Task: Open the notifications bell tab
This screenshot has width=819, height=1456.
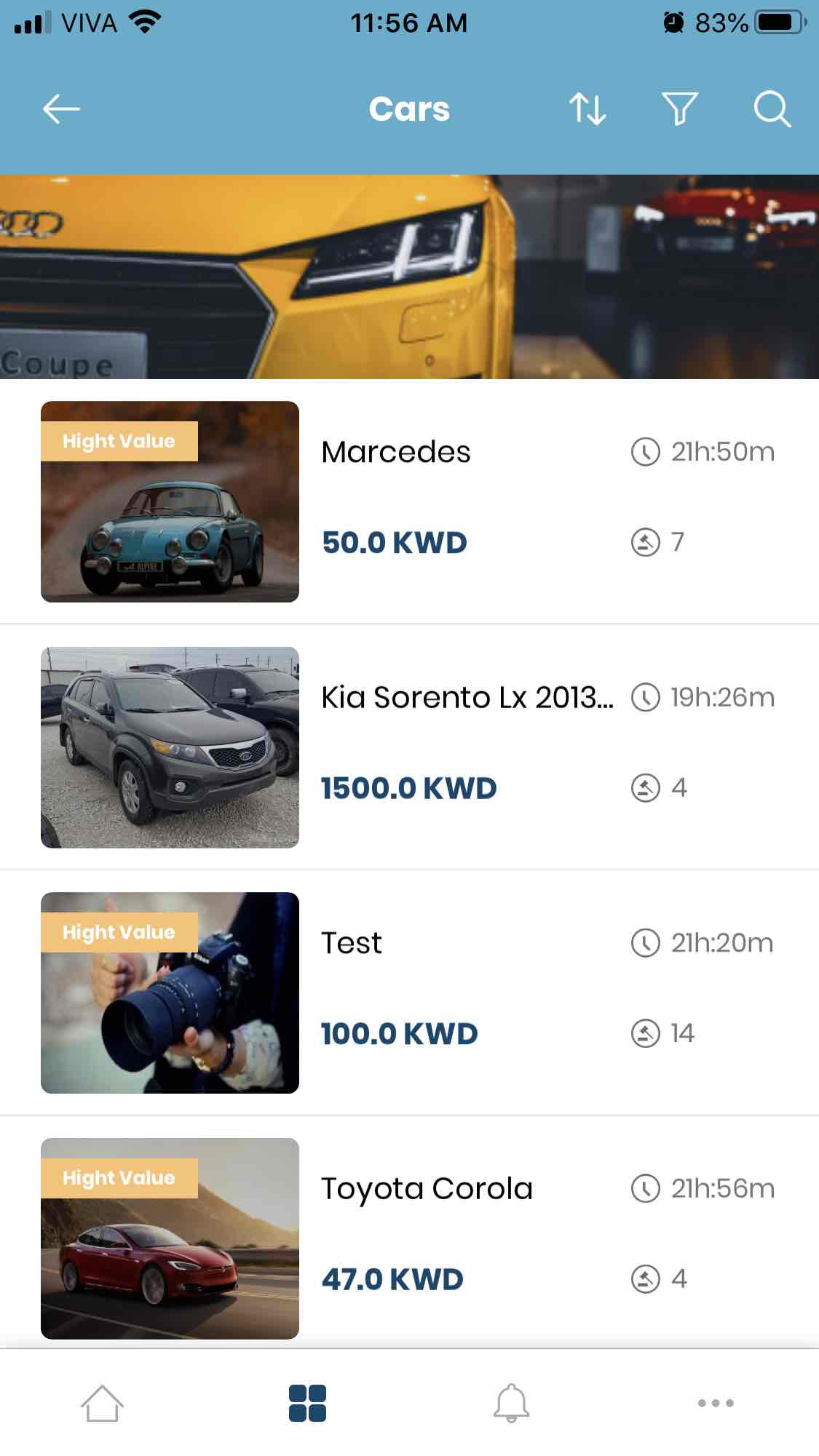Action: coord(511,1403)
